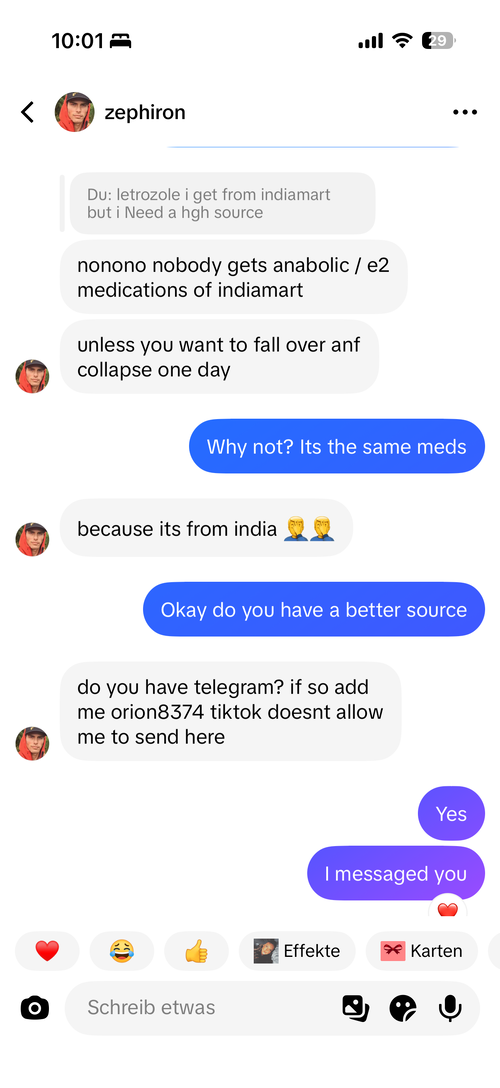
Task: Send the thumbs up quick reaction
Action: click(x=196, y=951)
